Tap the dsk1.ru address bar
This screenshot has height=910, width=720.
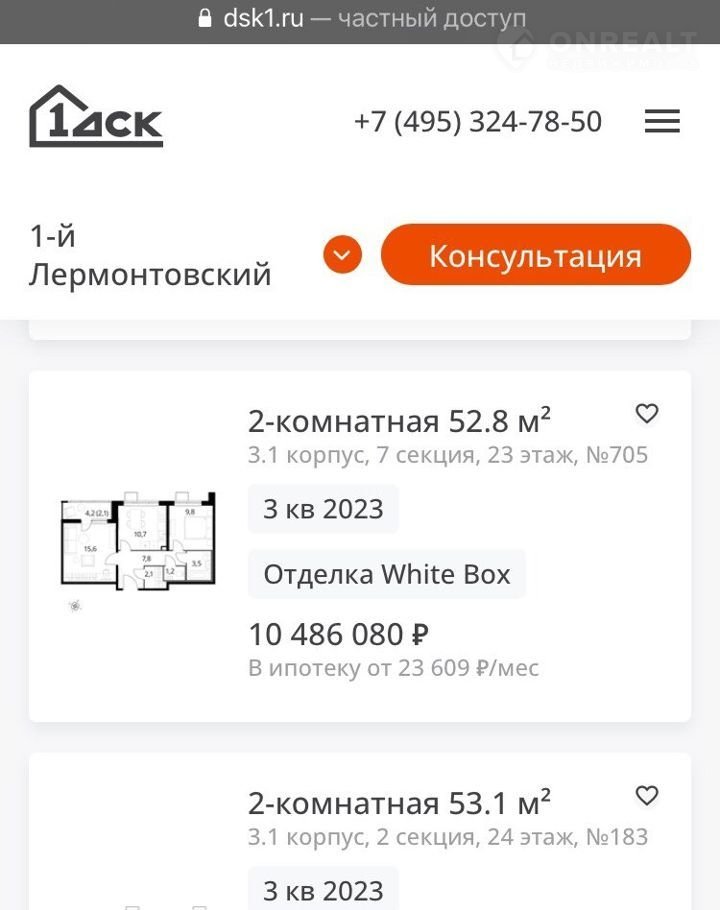[x=360, y=19]
